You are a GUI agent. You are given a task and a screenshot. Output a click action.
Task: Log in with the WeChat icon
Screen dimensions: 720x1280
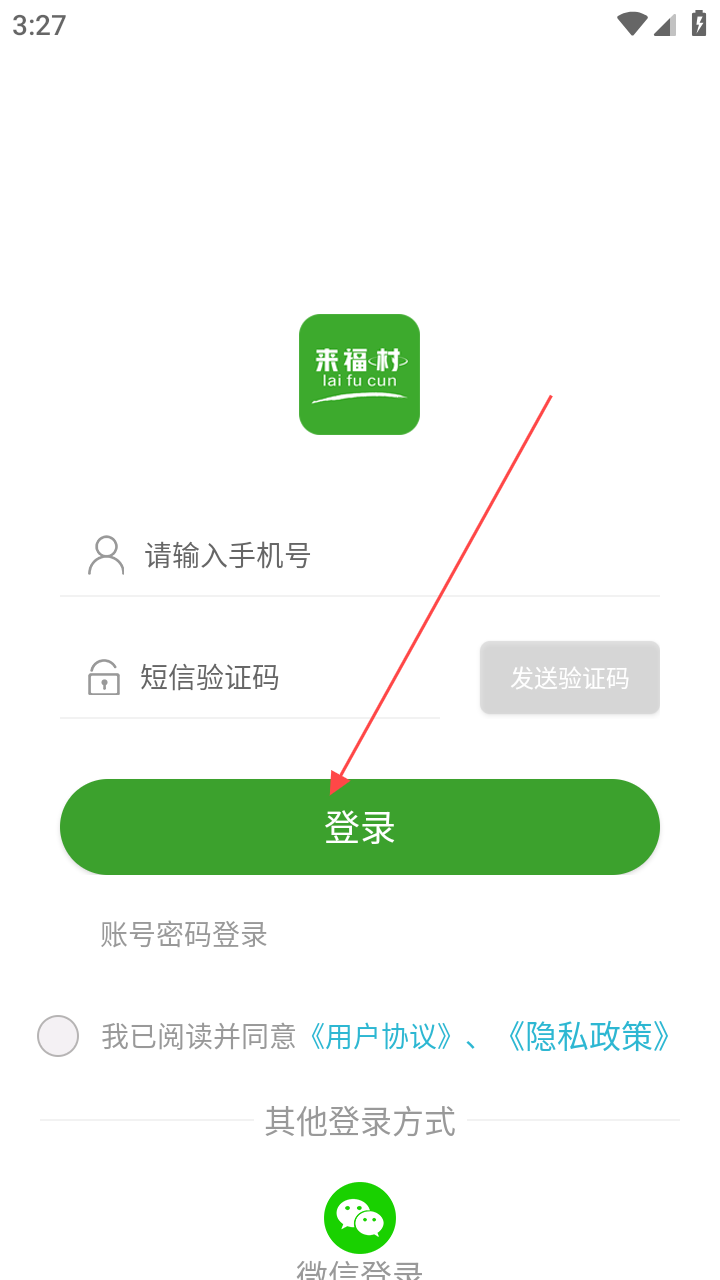[360, 1217]
